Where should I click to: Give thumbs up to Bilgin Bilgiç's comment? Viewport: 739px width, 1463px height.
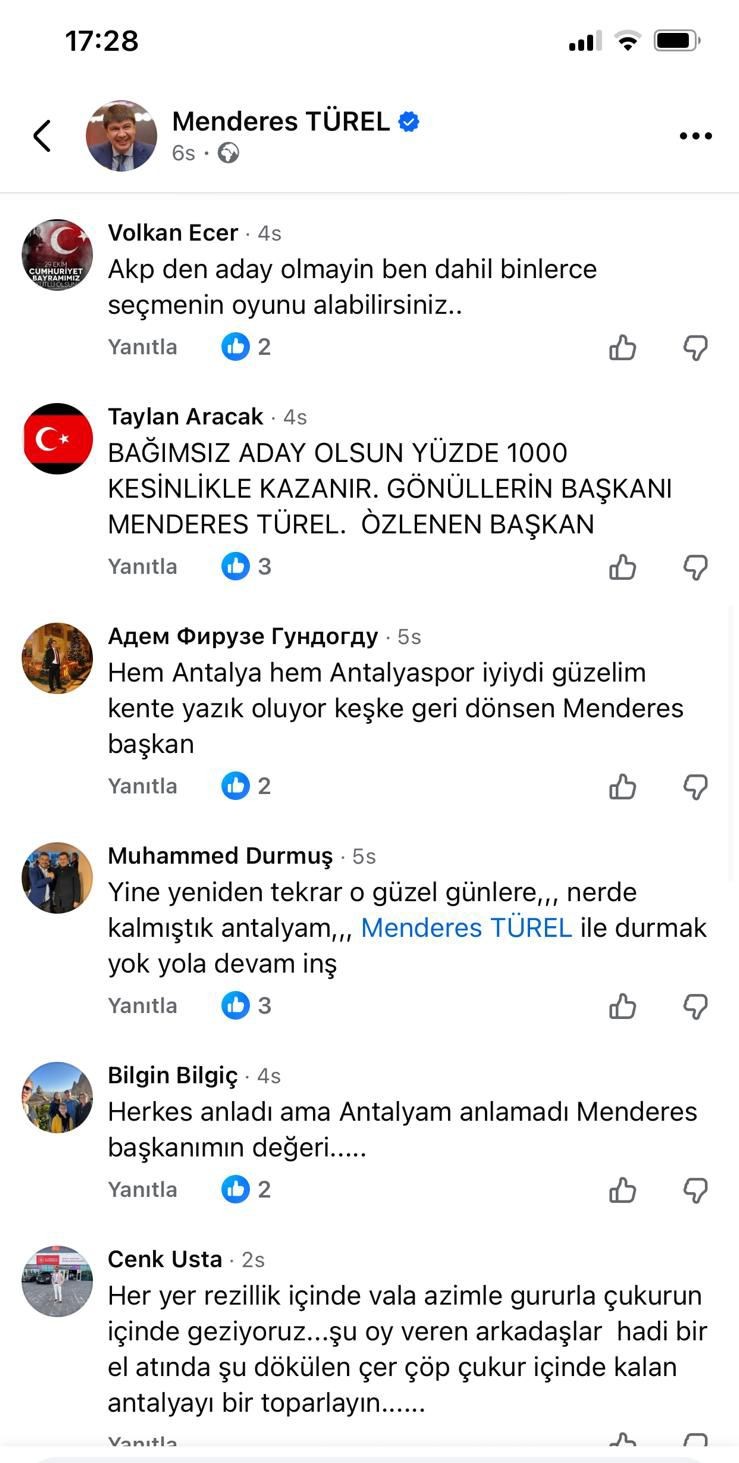tap(622, 1190)
